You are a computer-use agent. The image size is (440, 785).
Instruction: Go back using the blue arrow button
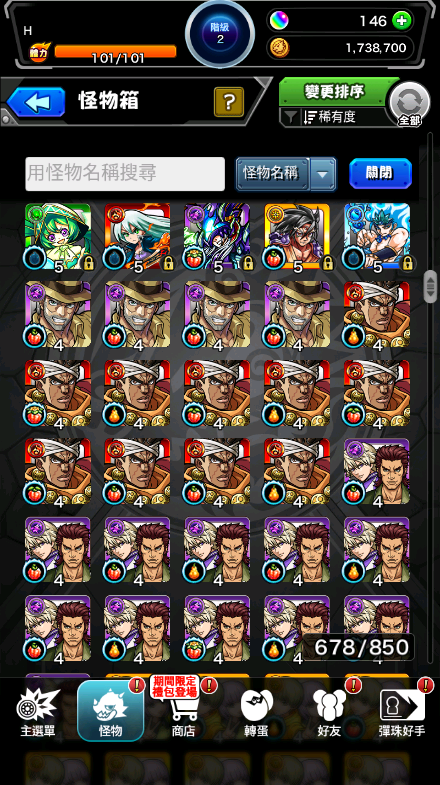pos(36,102)
